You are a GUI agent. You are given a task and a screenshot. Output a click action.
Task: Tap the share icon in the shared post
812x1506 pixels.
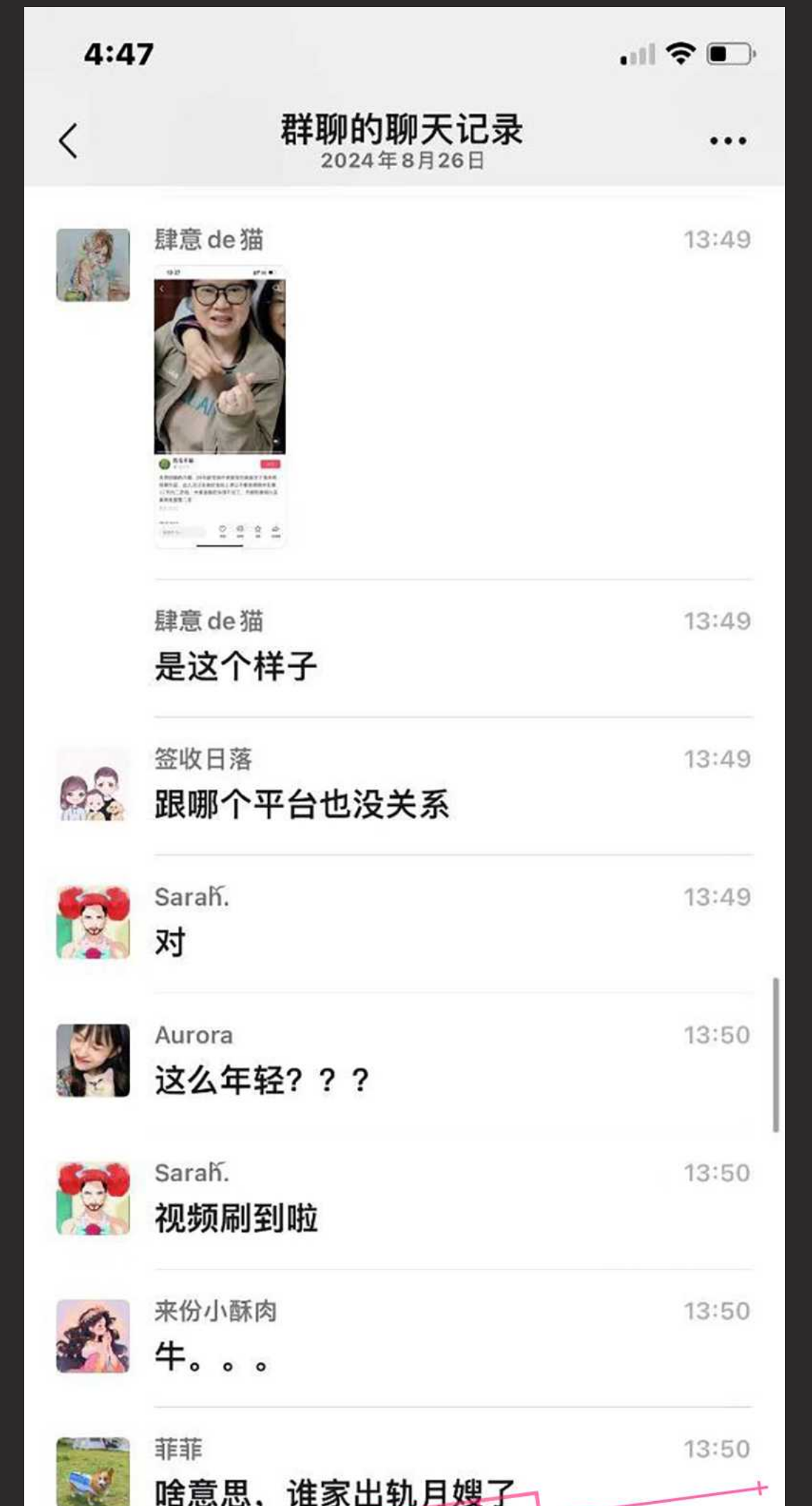click(276, 529)
